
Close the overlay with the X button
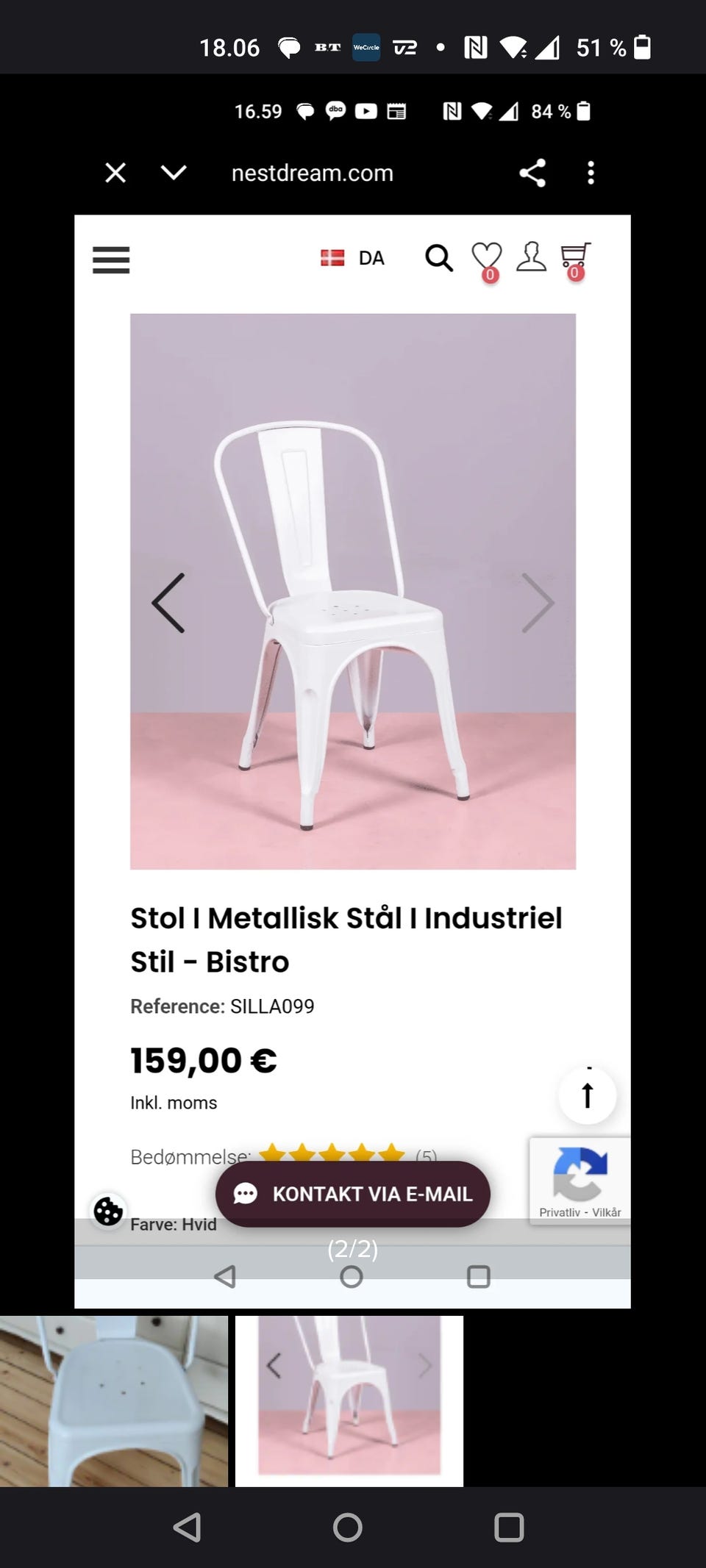(x=115, y=172)
